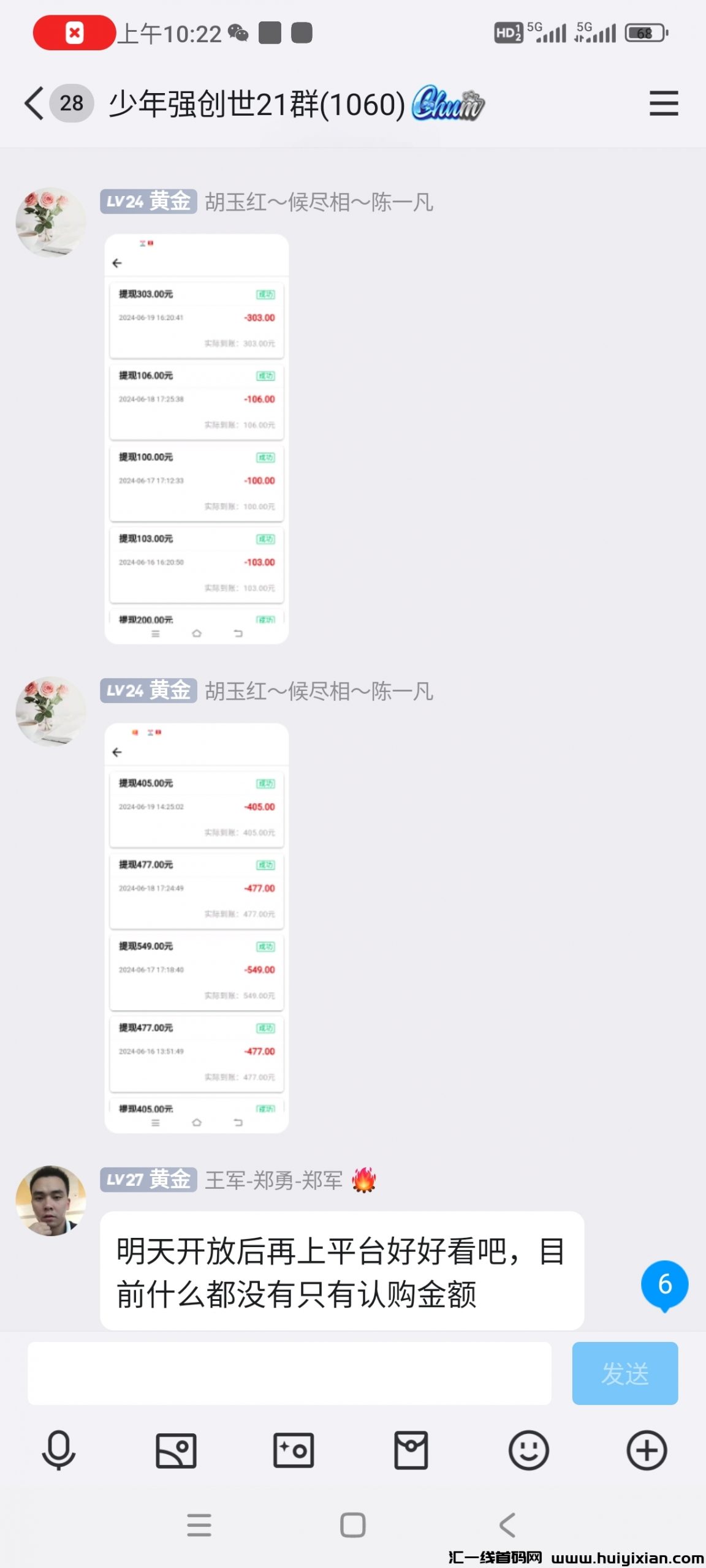
Task: Start voice input with the microphone icon
Action: tap(59, 1450)
